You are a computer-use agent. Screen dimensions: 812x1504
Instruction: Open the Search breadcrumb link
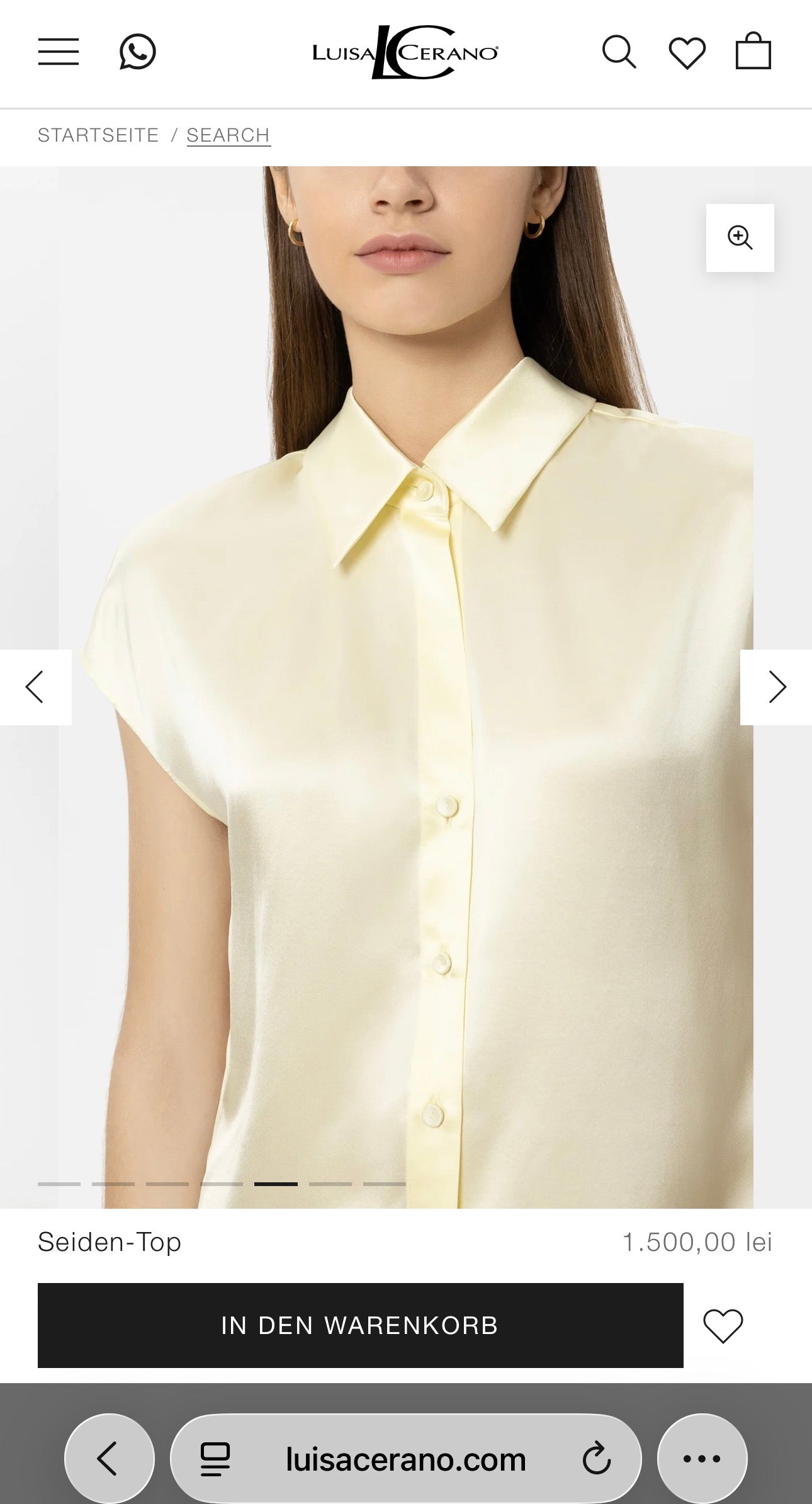[228, 135]
